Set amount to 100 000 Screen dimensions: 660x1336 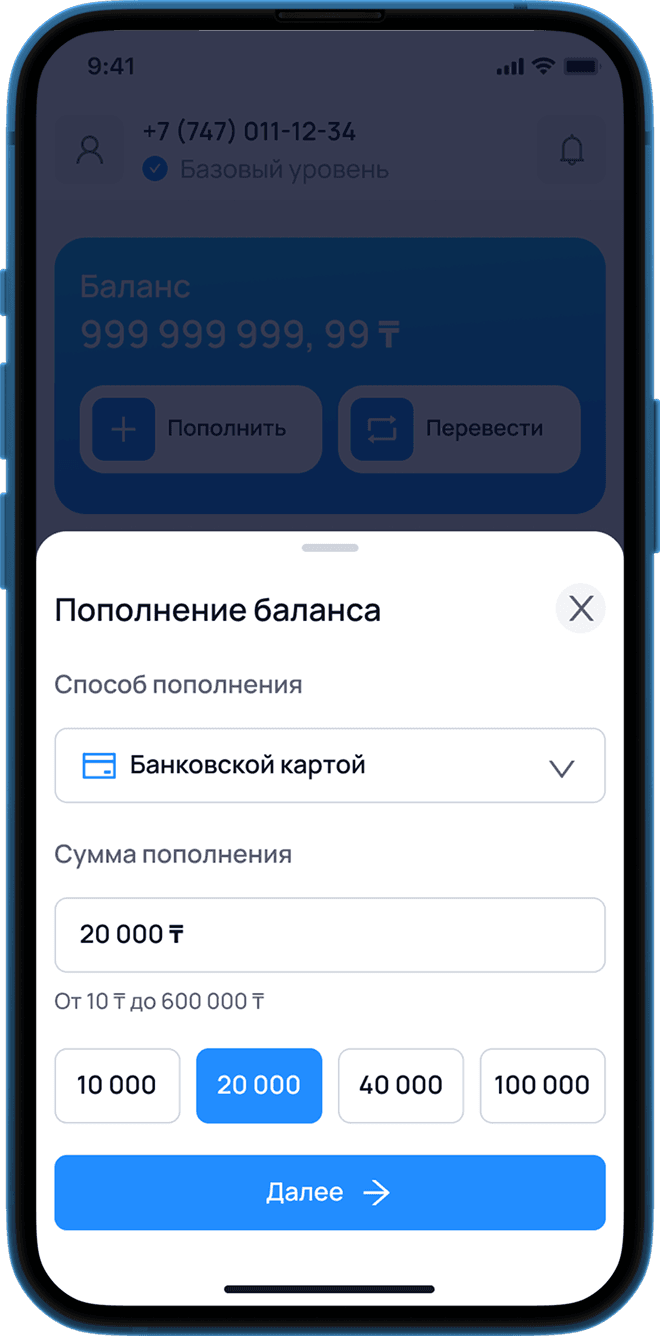click(542, 1085)
